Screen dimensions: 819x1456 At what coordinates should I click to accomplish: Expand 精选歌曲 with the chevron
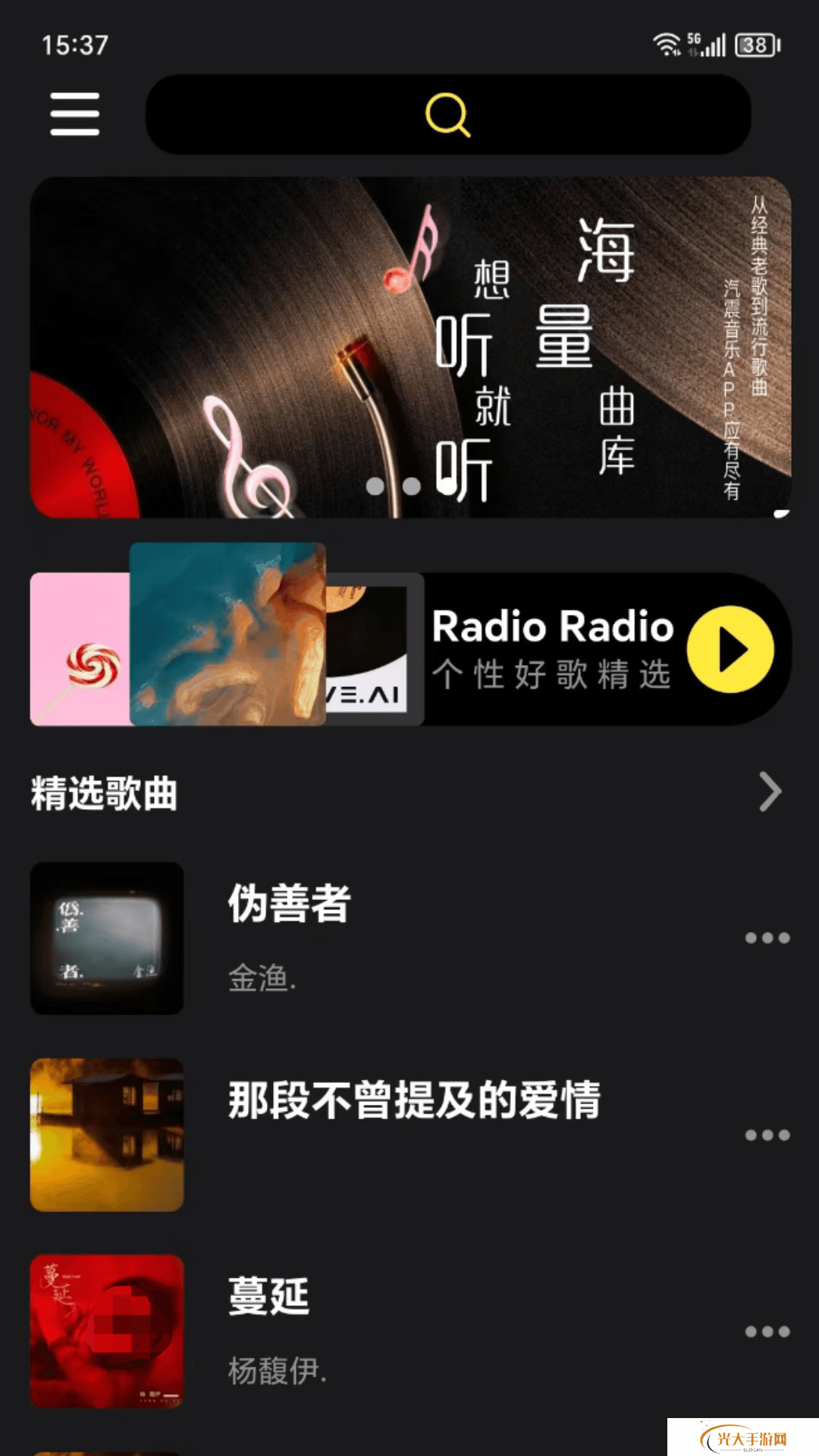769,792
